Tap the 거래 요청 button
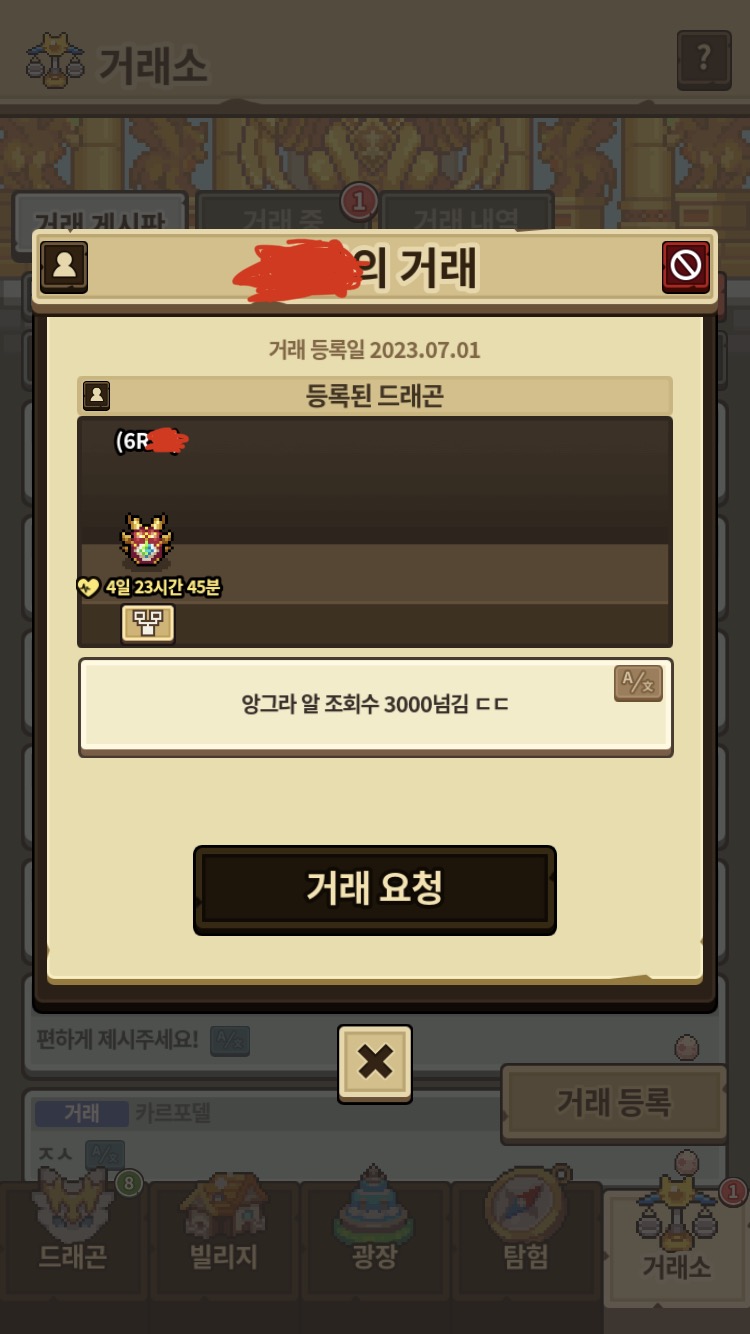The image size is (750, 1334). click(374, 889)
